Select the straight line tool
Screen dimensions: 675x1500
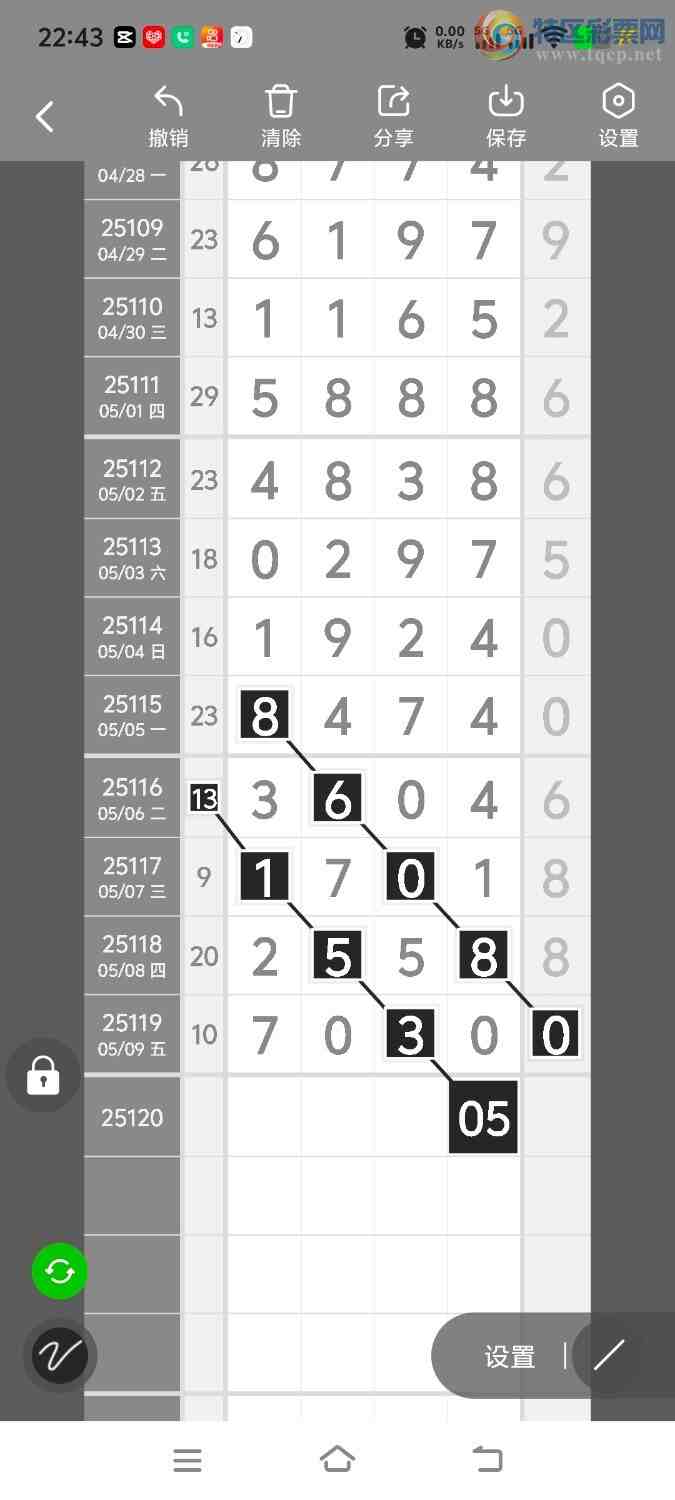[609, 1356]
